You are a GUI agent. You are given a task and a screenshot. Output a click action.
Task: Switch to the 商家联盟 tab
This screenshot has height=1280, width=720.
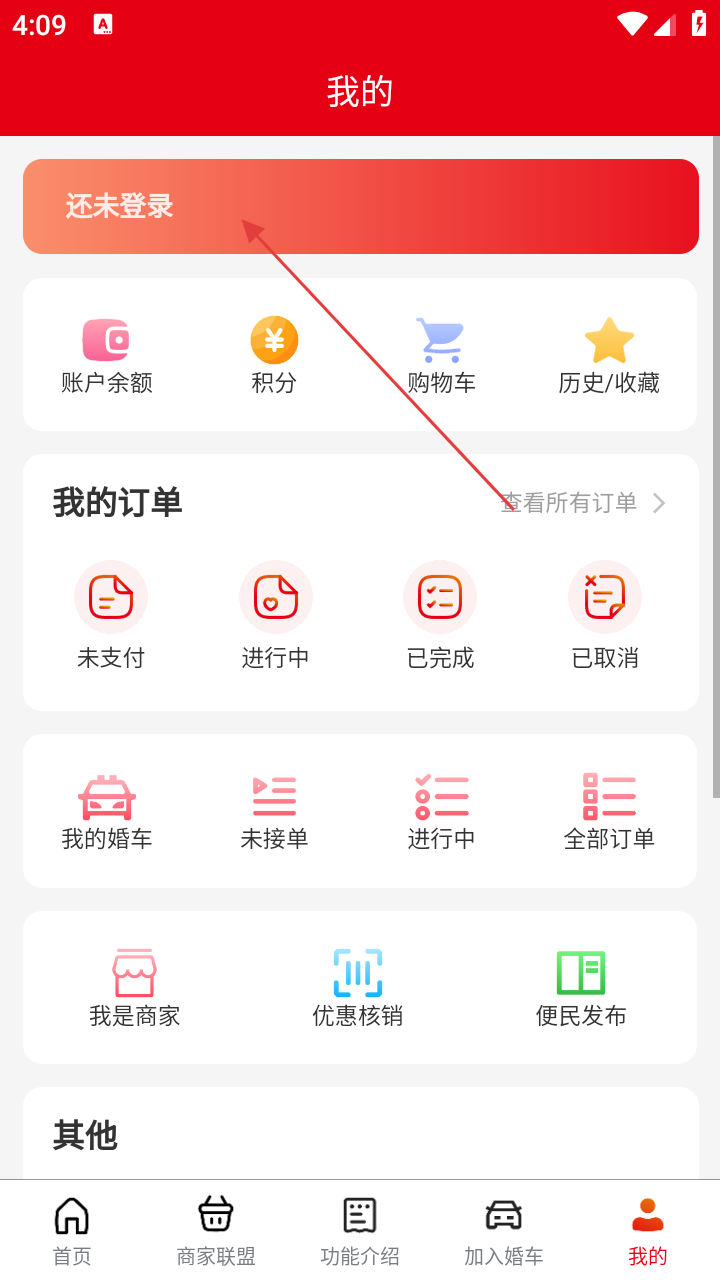pos(216,1230)
